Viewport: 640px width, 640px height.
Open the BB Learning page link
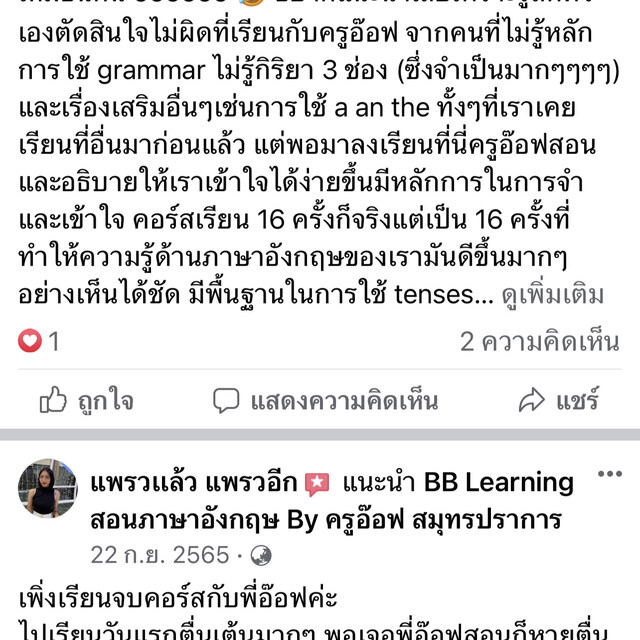498,482
